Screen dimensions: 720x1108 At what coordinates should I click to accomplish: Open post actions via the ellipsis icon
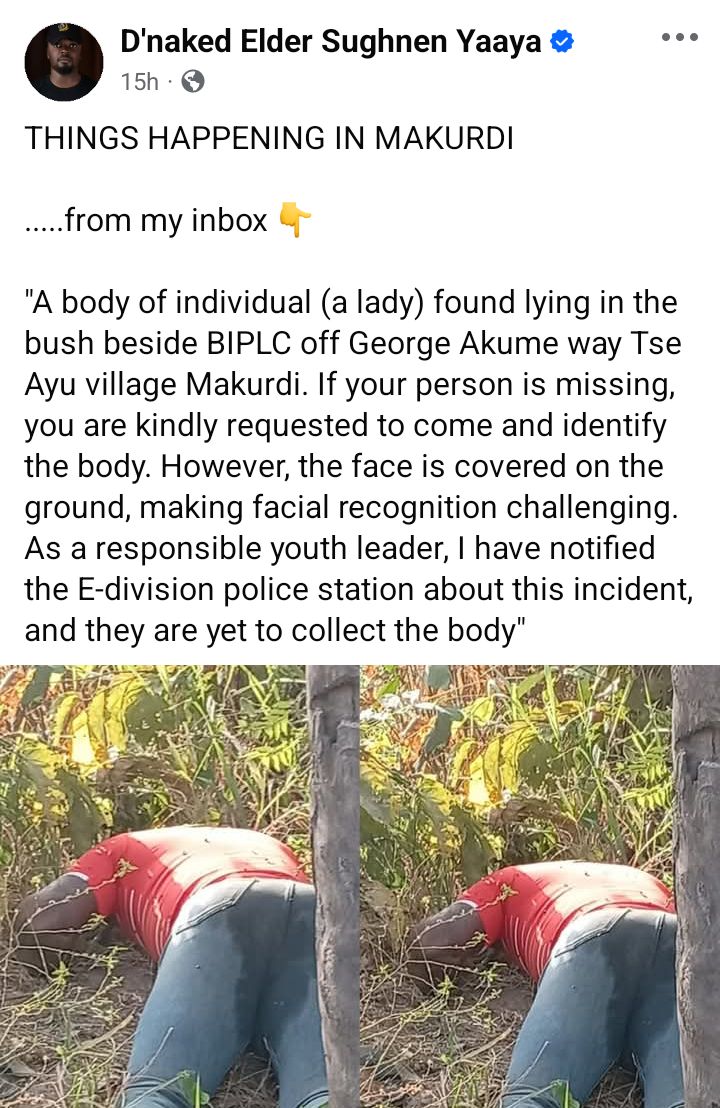pyautogui.click(x=682, y=36)
